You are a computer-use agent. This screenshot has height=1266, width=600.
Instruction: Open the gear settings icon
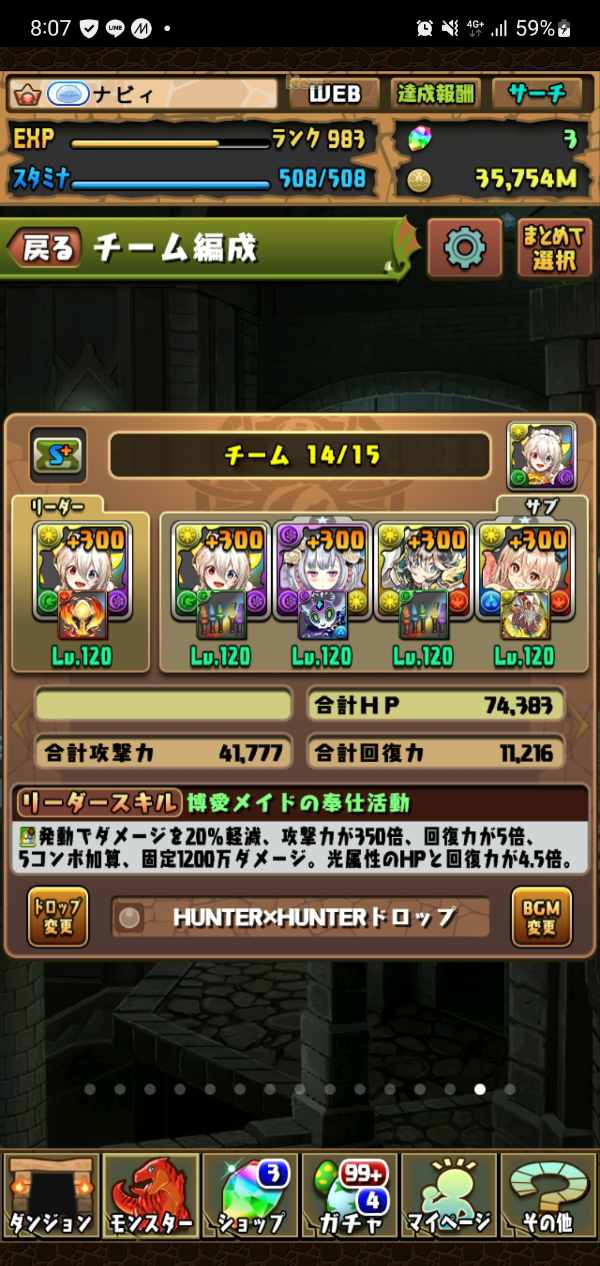[x=464, y=248]
